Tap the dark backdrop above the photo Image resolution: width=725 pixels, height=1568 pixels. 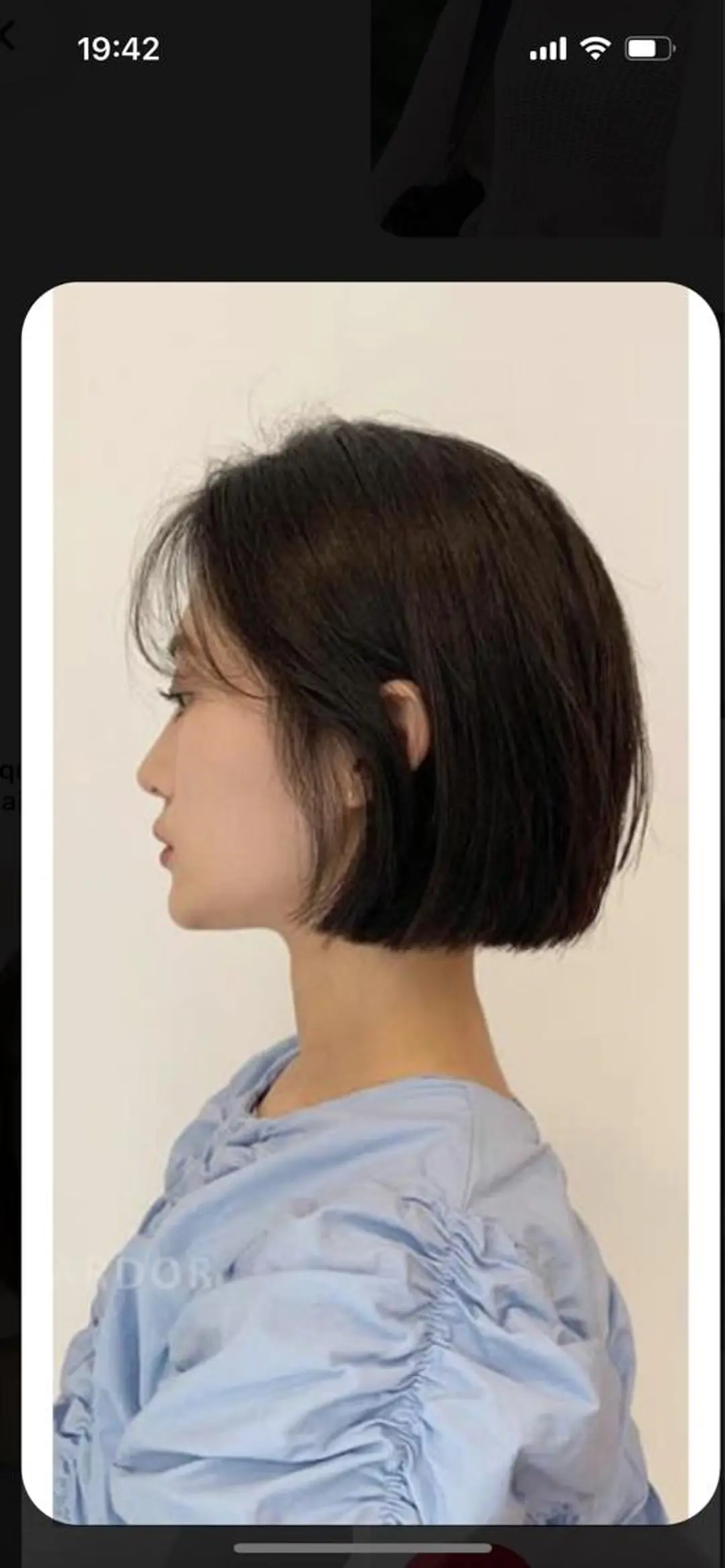(201, 168)
